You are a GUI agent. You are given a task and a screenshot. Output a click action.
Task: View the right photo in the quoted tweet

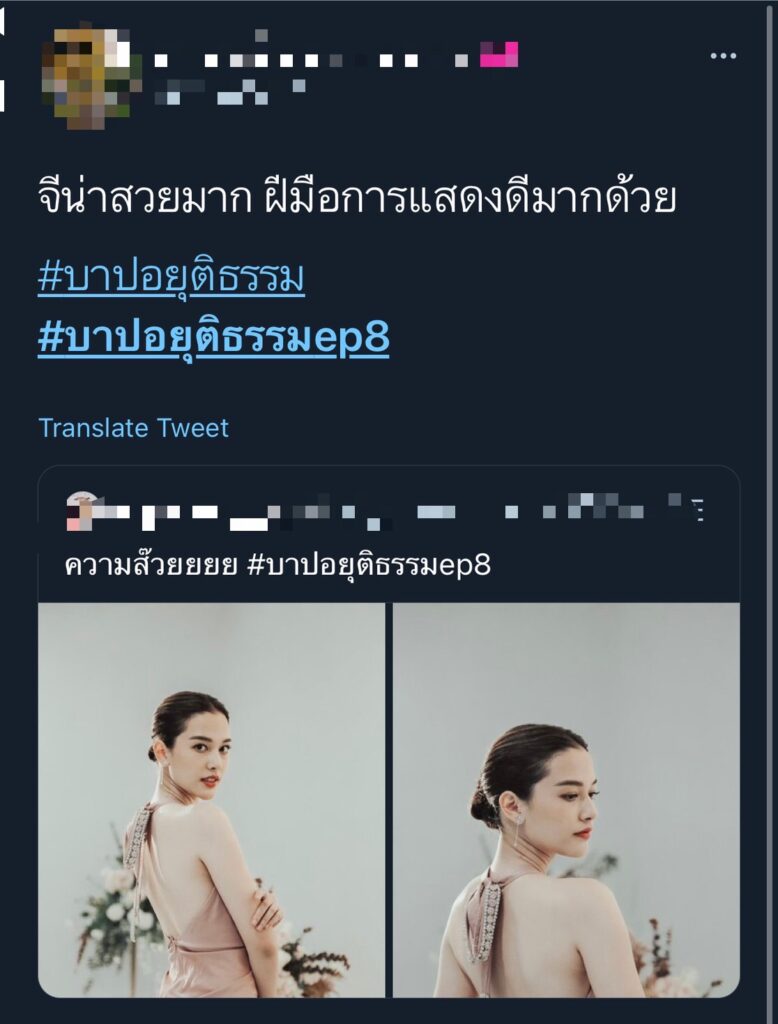pos(566,799)
